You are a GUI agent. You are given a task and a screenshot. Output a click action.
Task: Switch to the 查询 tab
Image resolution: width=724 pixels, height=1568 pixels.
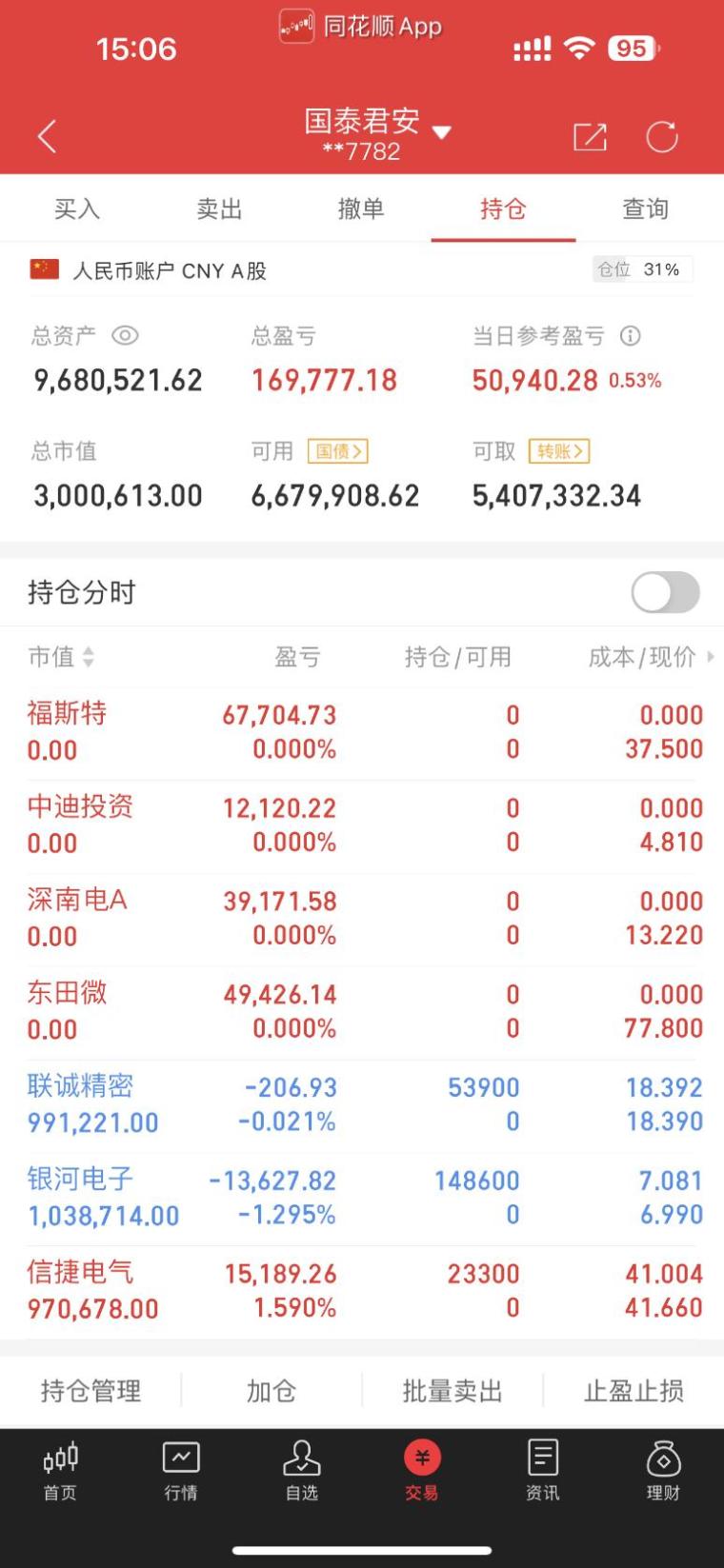click(x=645, y=208)
